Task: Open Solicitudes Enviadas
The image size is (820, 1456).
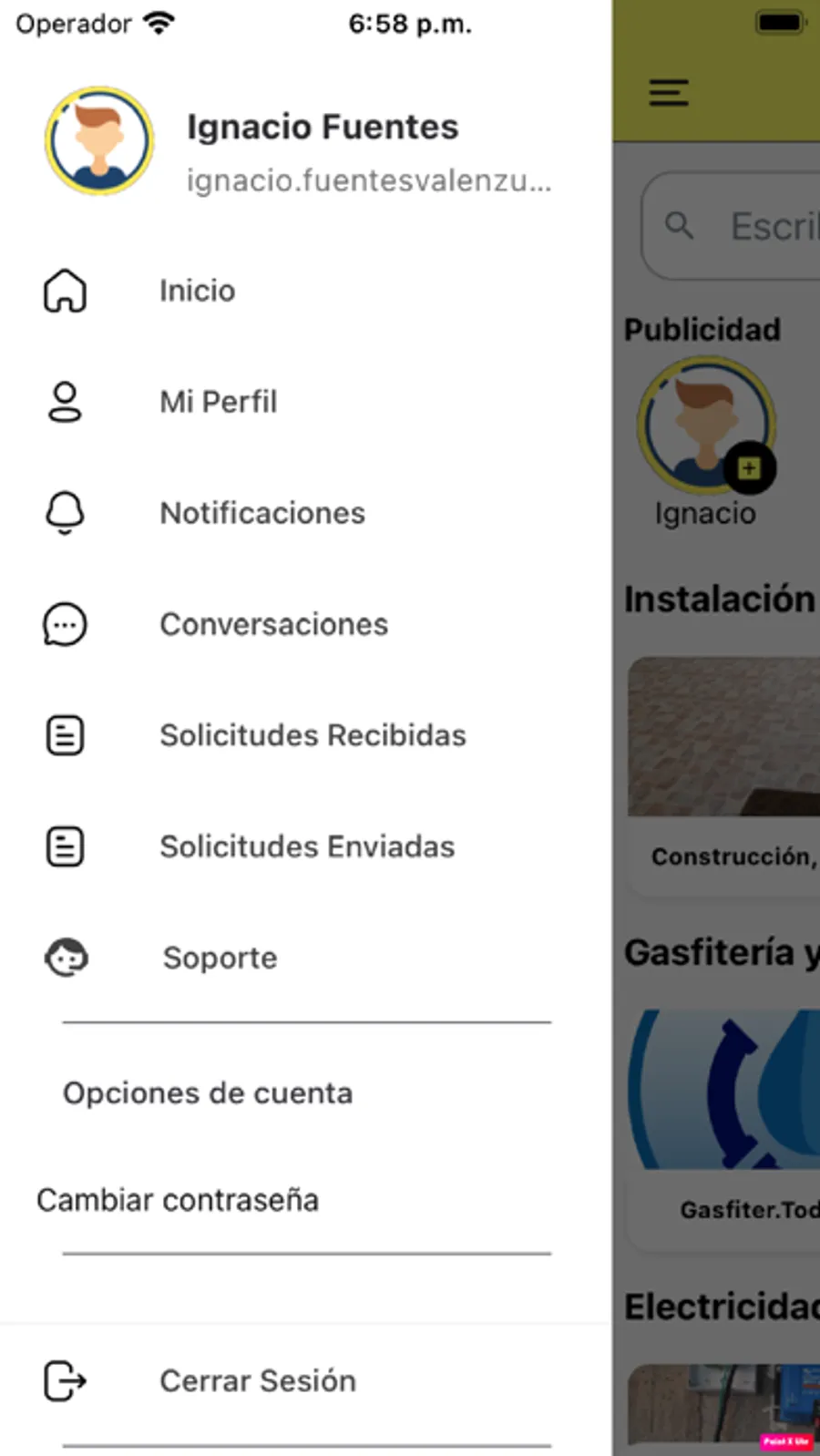Action: (307, 846)
